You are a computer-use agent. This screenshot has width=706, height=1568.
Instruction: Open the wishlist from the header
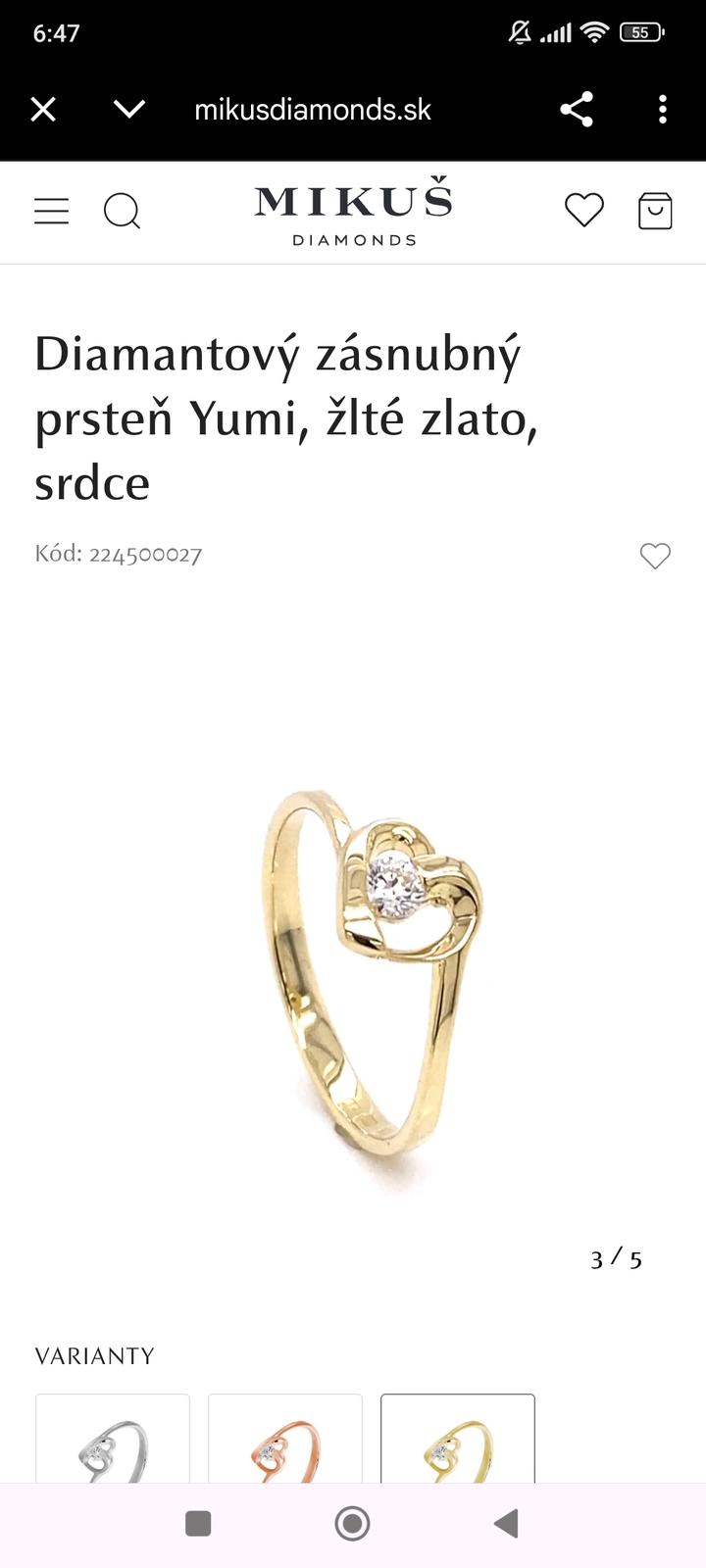[x=584, y=211]
